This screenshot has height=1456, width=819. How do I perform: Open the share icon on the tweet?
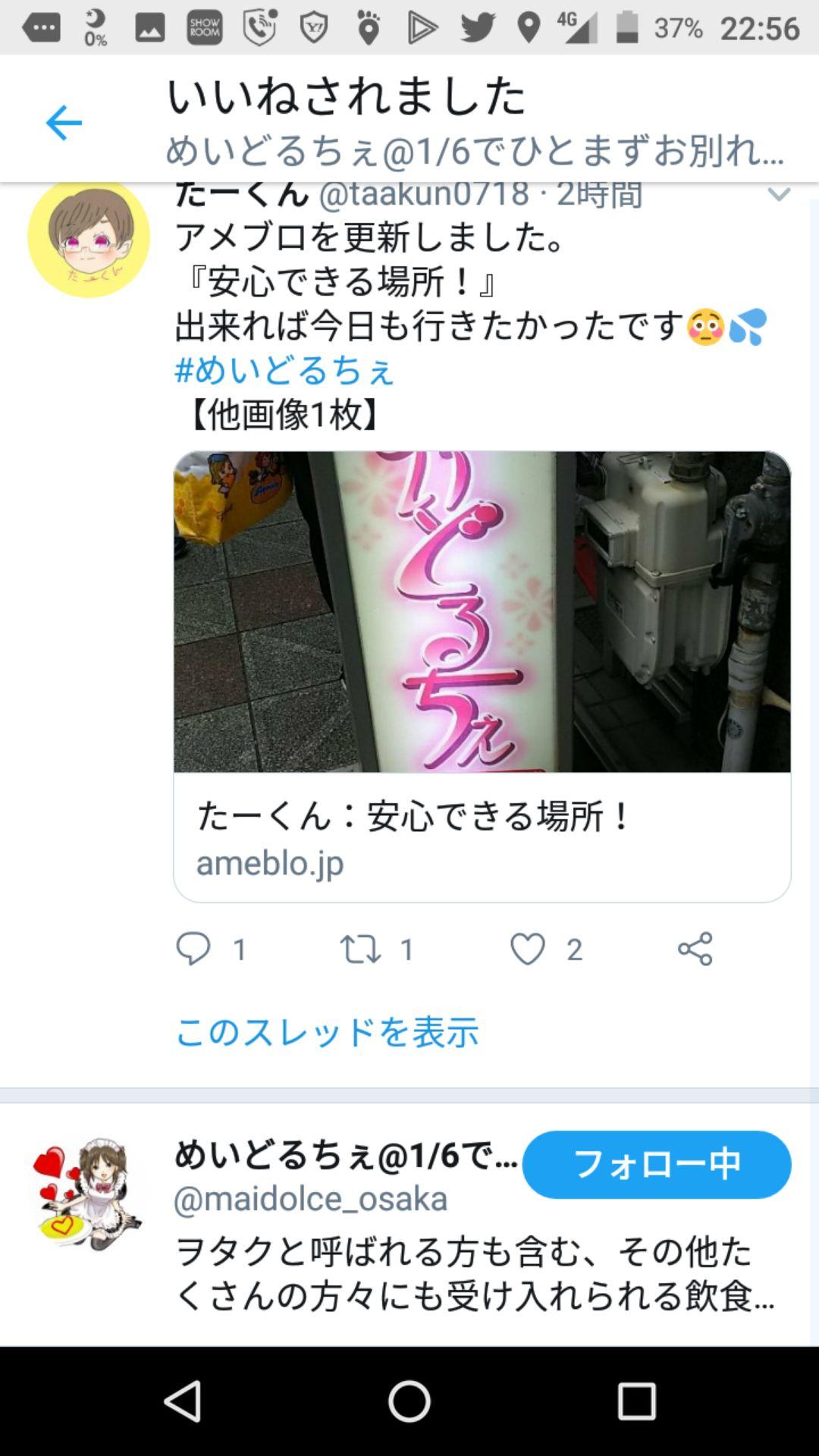695,948
